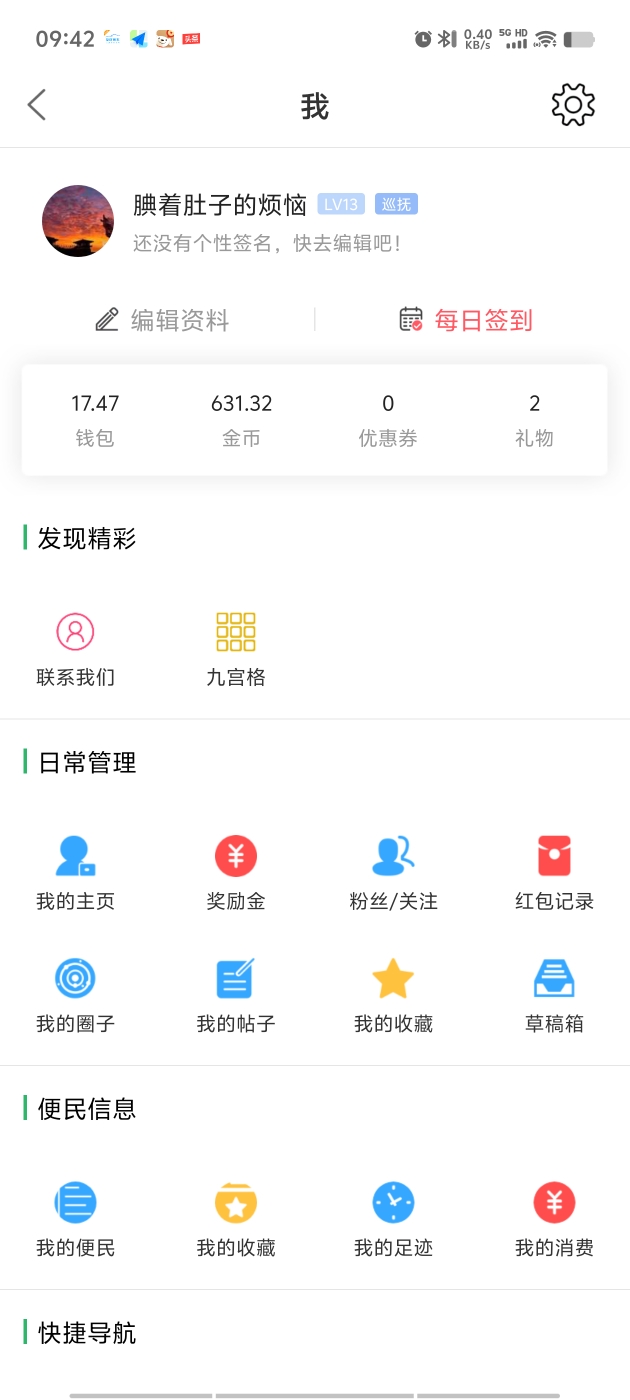Tap 每日签到 for daily check-in

[x=466, y=320]
